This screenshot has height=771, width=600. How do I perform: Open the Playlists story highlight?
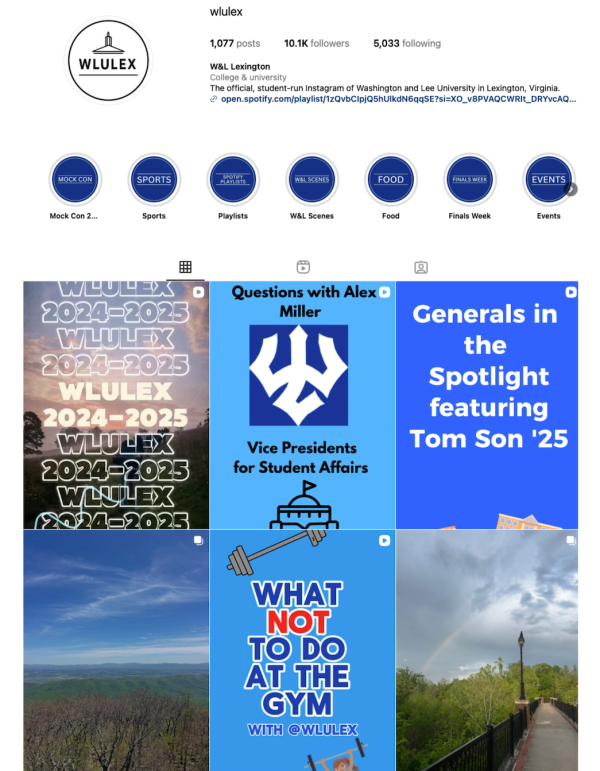point(232,180)
